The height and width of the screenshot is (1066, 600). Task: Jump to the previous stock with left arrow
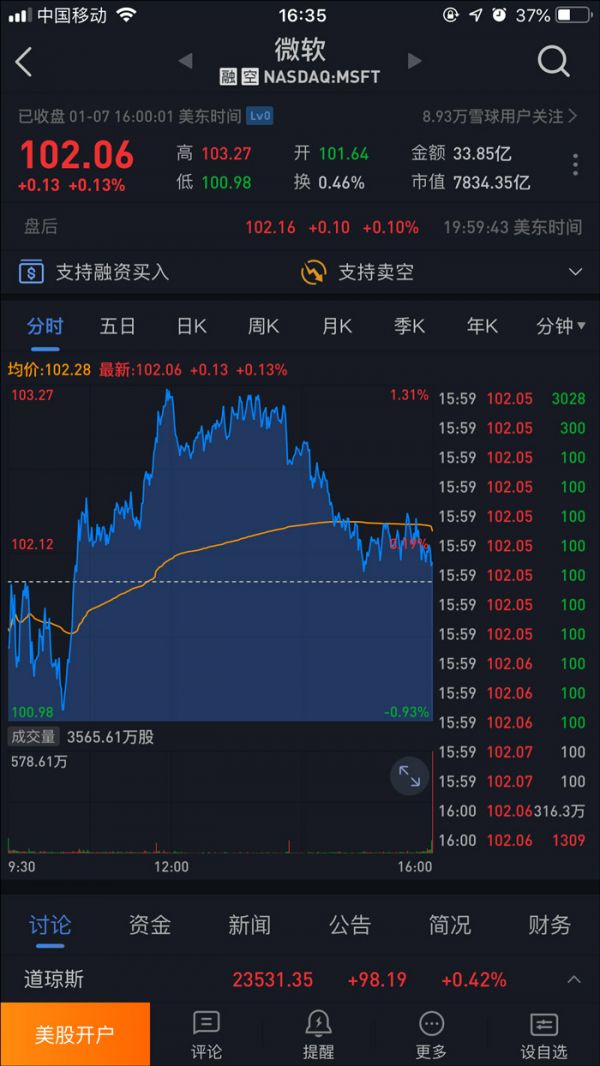tap(185, 61)
